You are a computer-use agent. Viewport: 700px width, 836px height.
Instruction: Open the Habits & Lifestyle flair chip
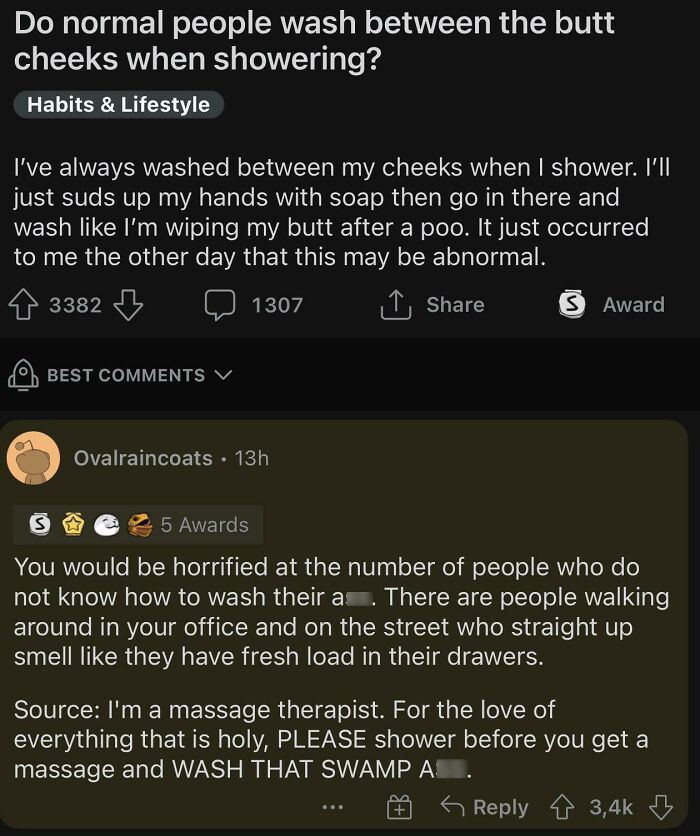coord(118,105)
